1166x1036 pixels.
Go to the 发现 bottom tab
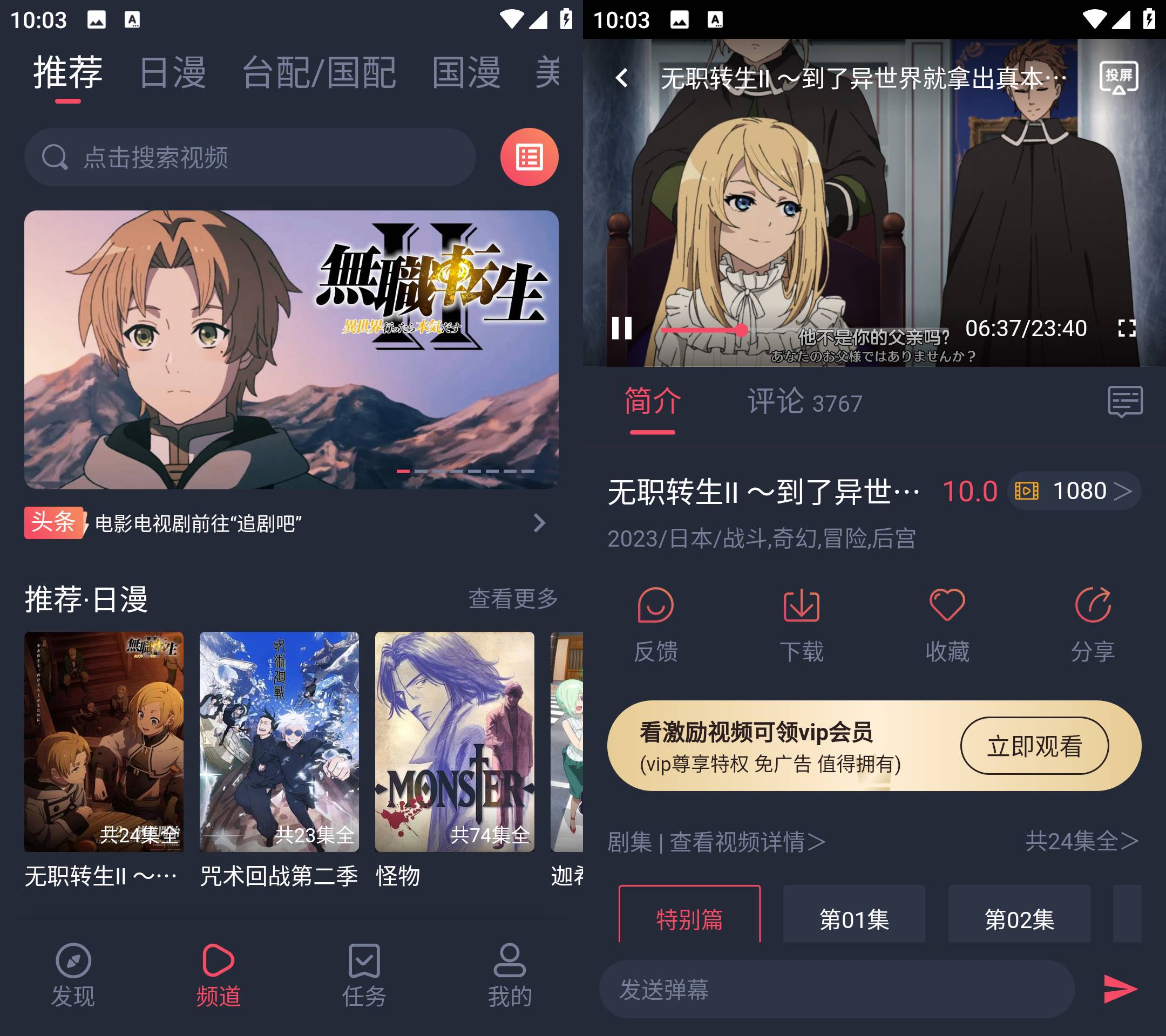[x=73, y=975]
